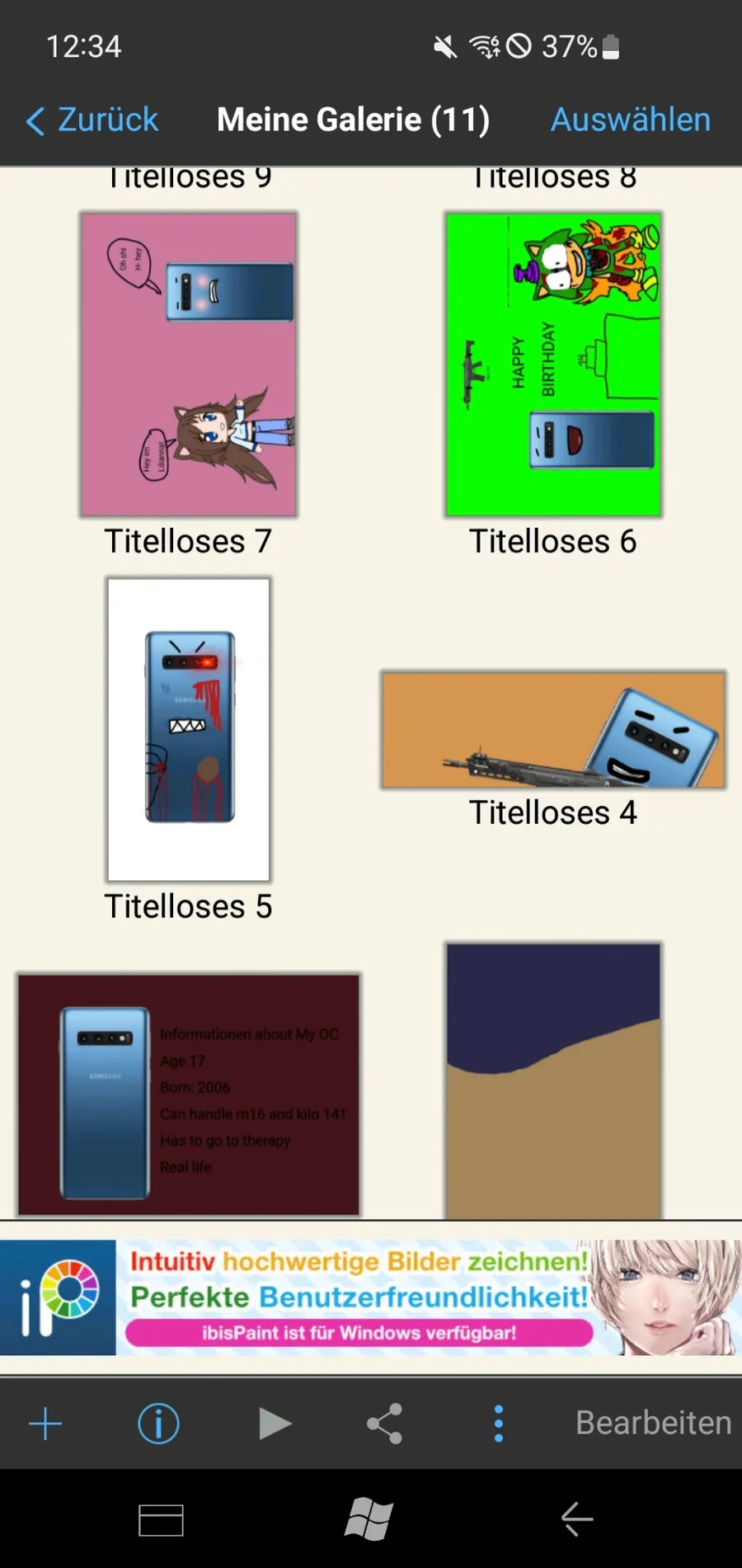Viewport: 742px width, 1568px height.
Task: Open recent apps from the navigation bar
Action: [161, 1520]
